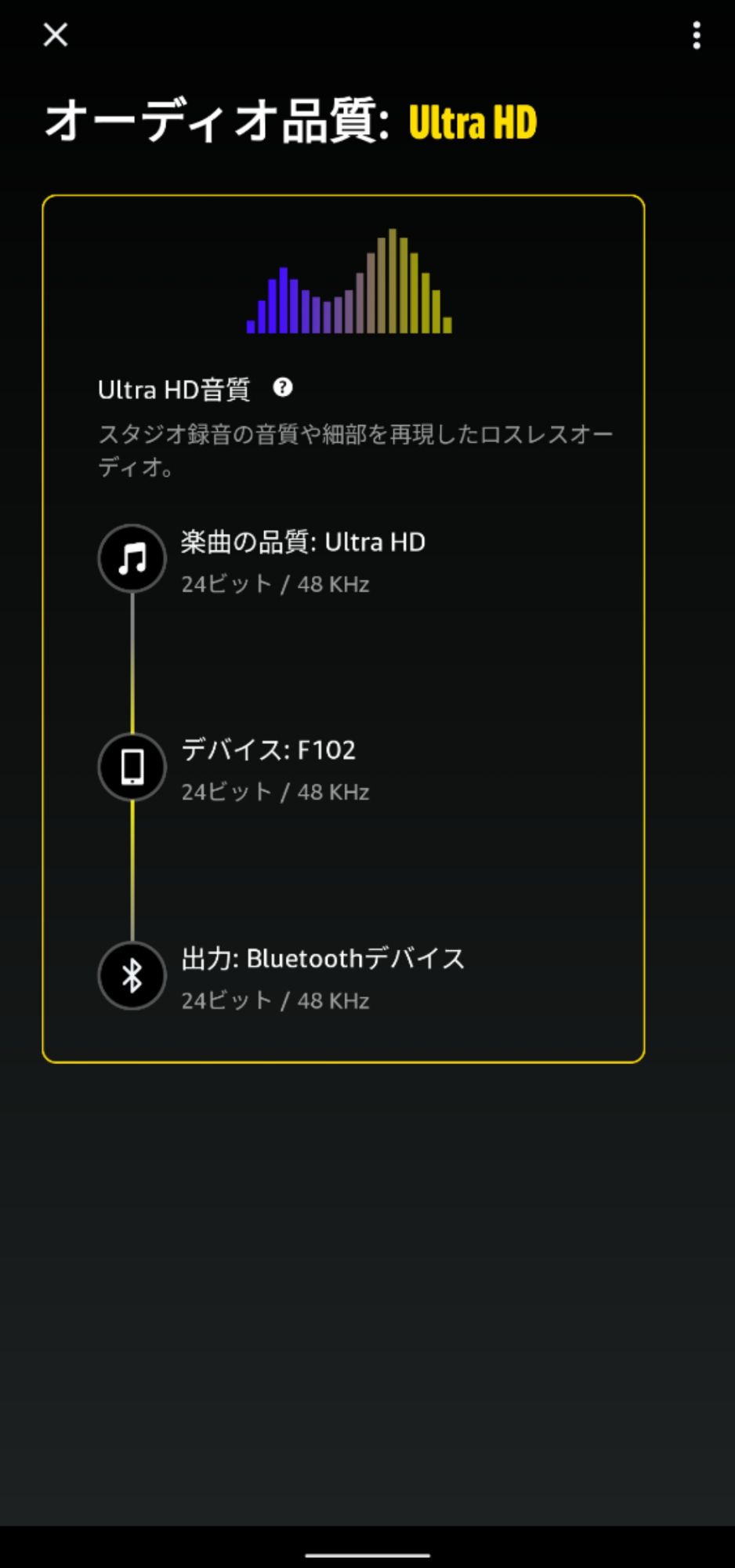Close the audio quality screen
This screenshot has width=735, height=1568.
click(x=56, y=34)
